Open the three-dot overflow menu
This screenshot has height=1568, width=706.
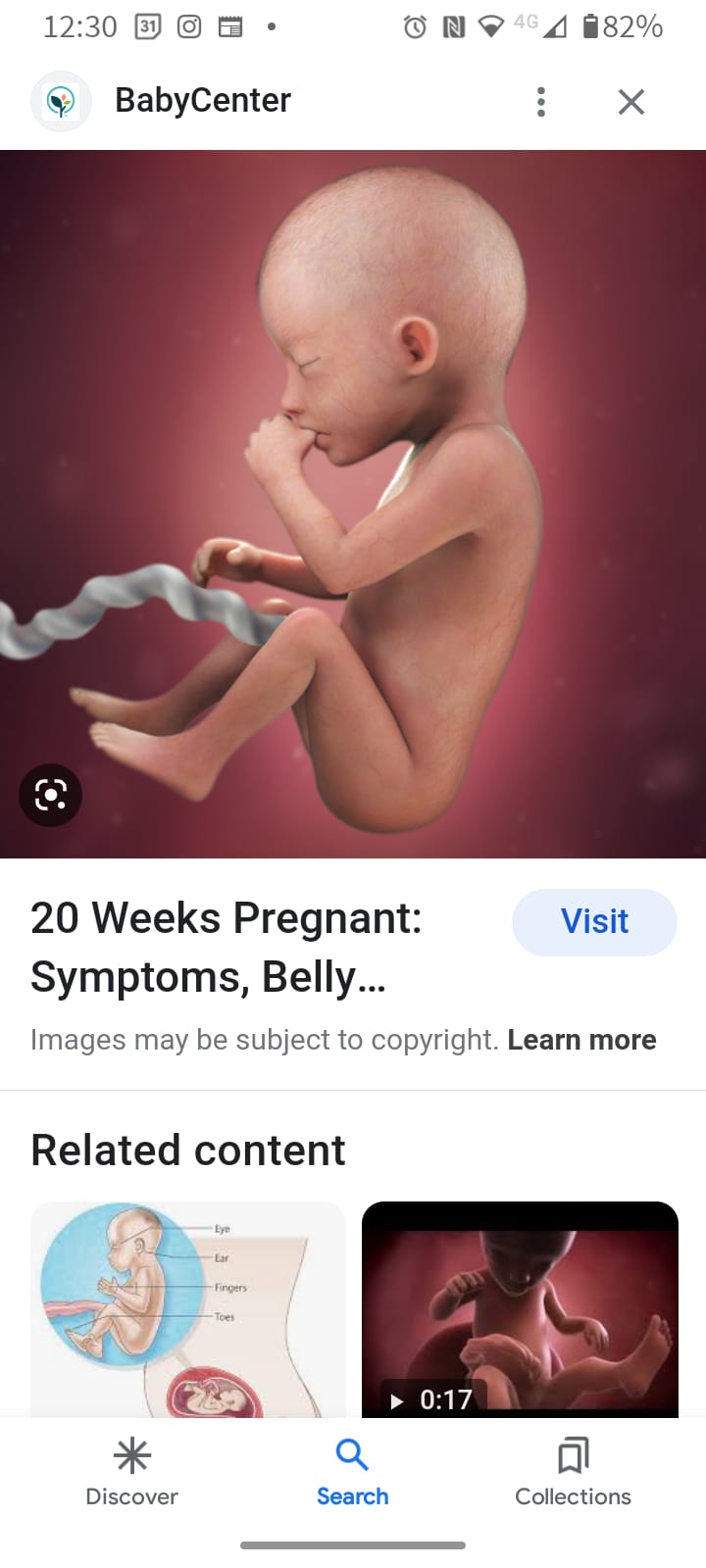[x=541, y=102]
